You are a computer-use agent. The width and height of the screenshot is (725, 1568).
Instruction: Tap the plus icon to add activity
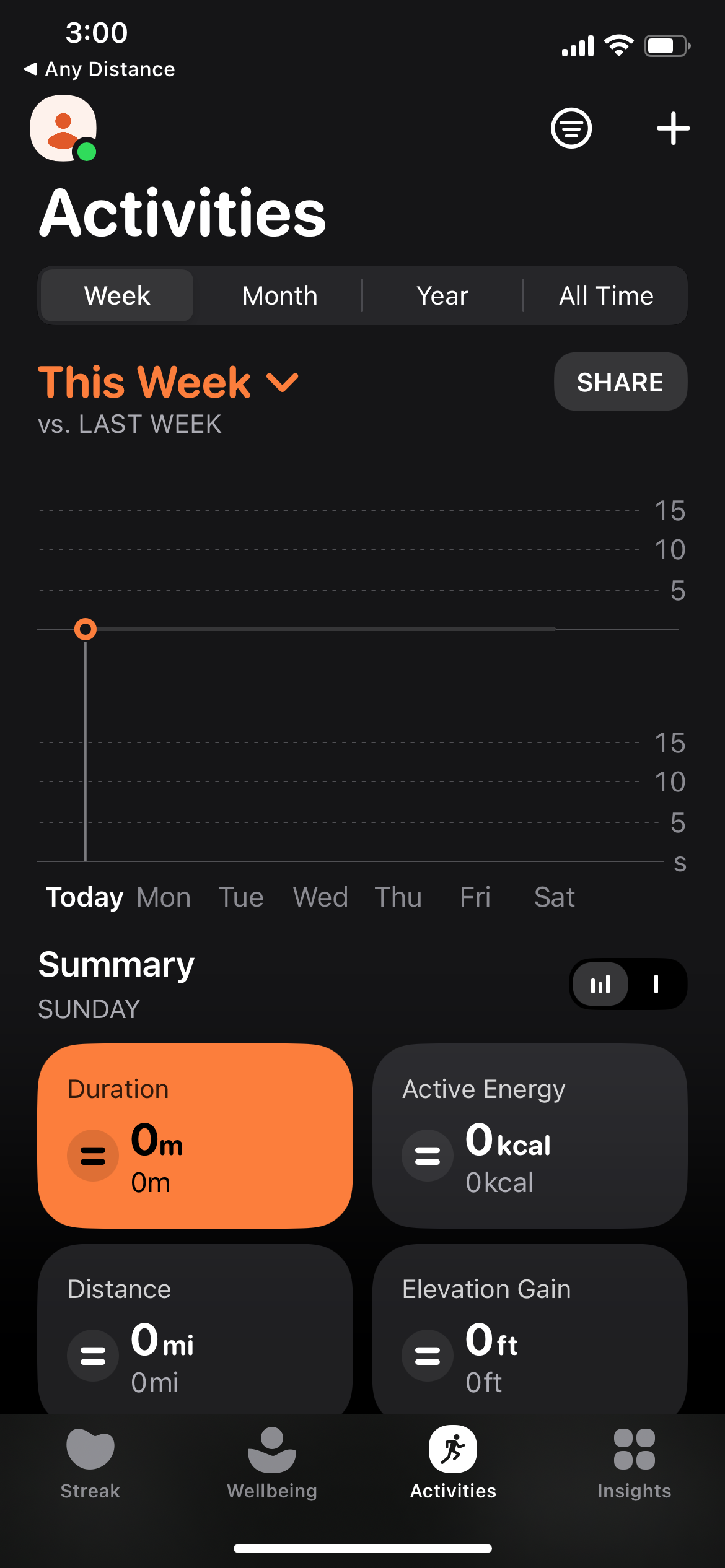(673, 129)
